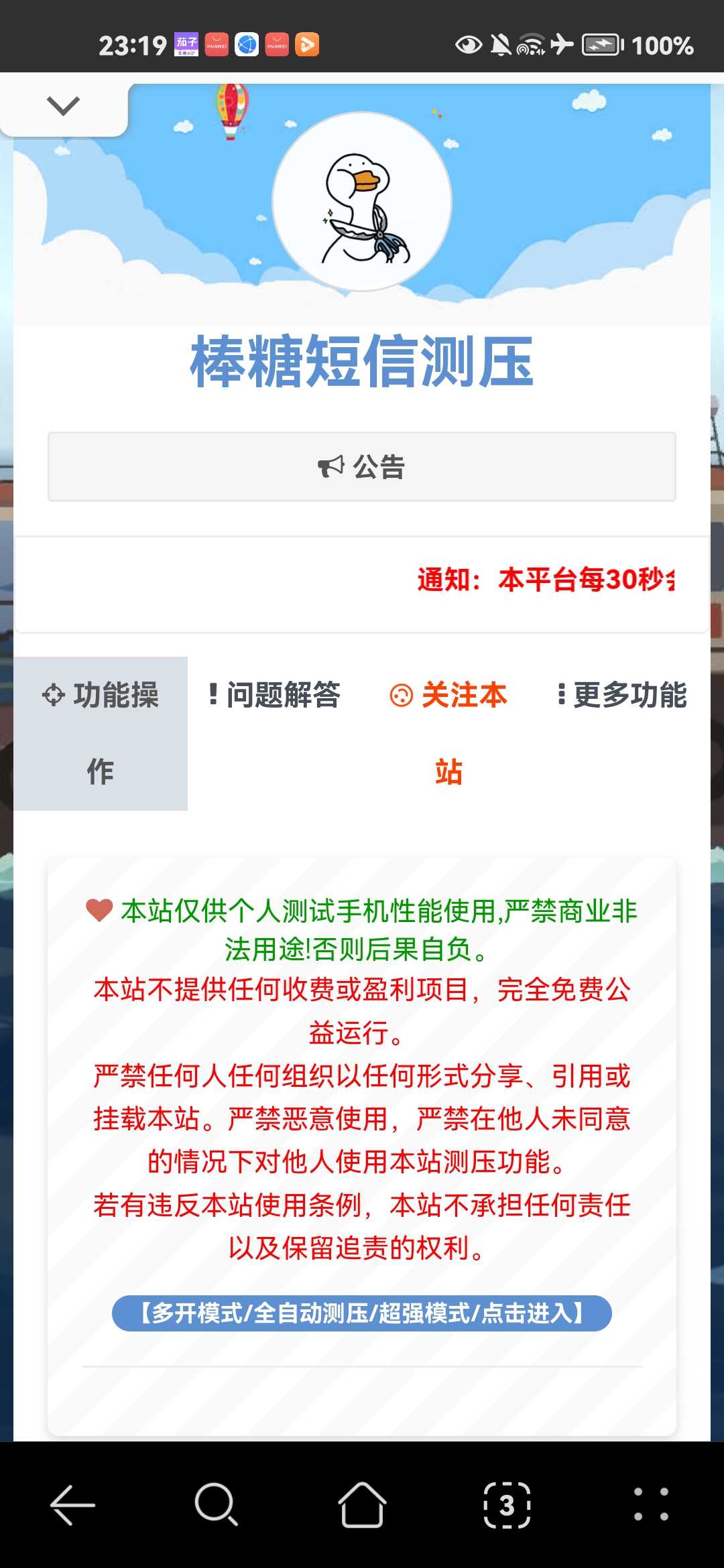This screenshot has height=1568, width=724.
Task: Open the browser four-dot menu
Action: click(651, 1505)
